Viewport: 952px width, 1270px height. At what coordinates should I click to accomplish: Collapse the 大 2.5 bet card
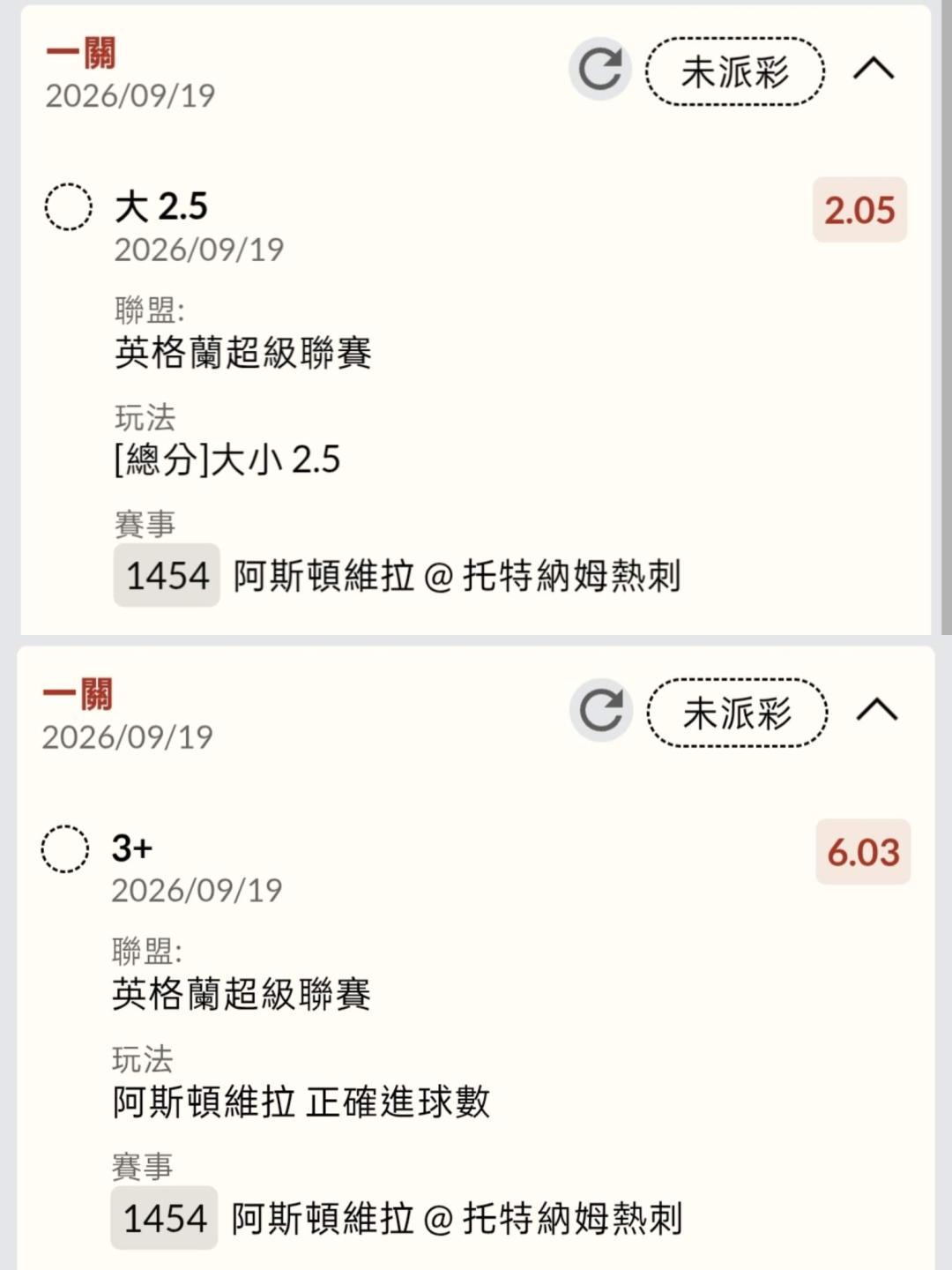point(874,69)
